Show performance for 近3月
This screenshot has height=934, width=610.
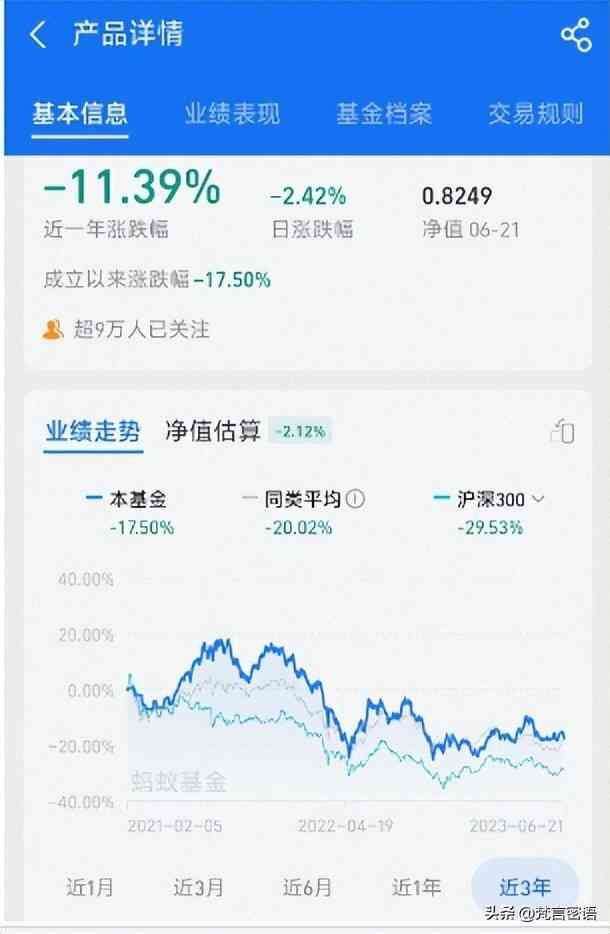point(198,887)
